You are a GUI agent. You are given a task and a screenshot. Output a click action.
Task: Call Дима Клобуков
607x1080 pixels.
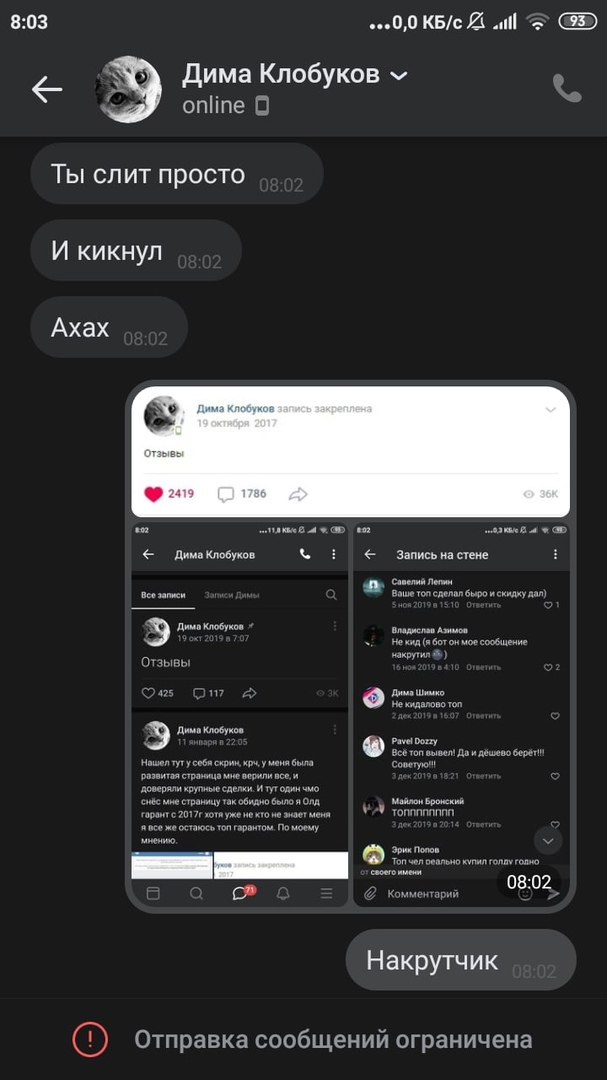coord(567,89)
